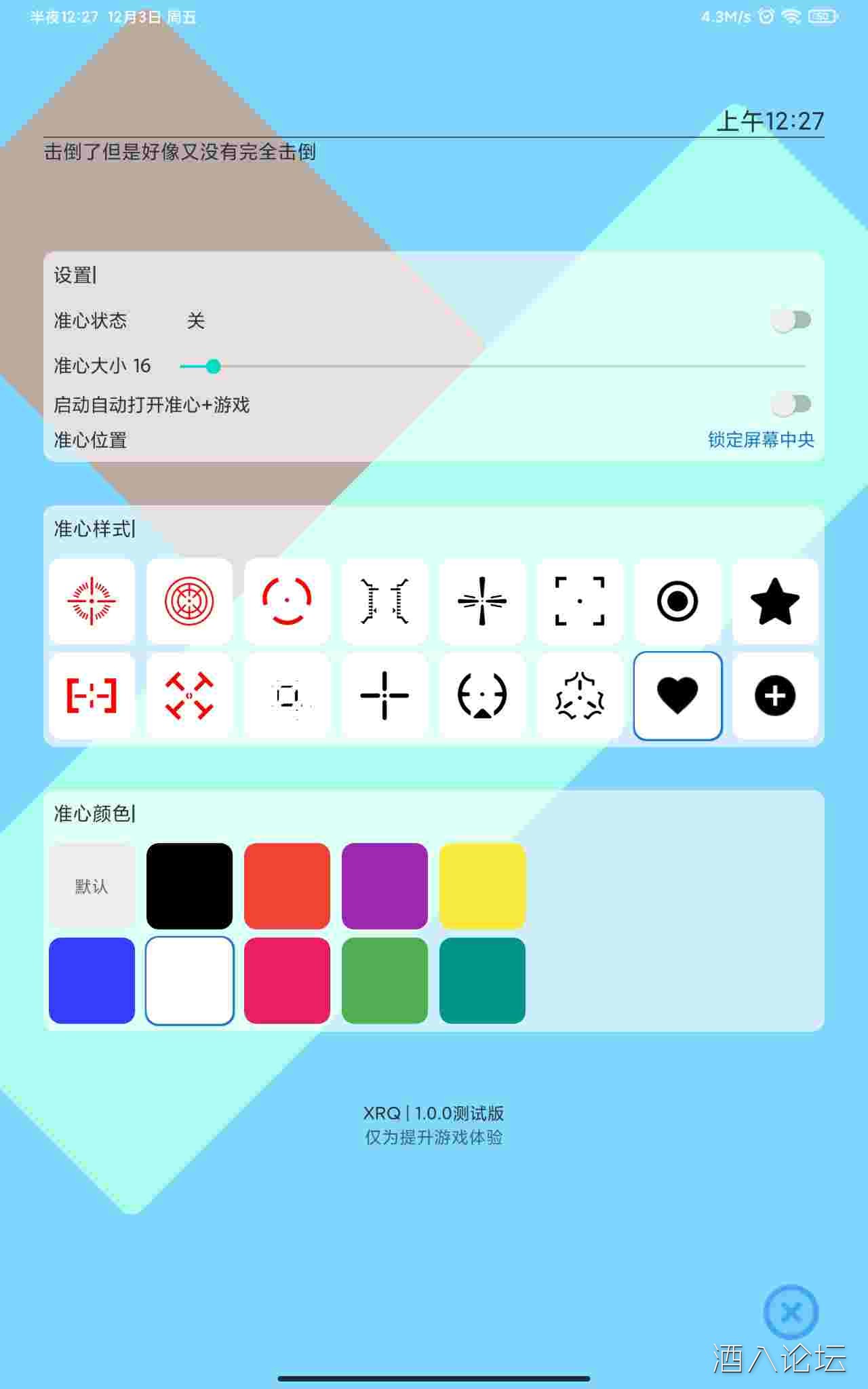Image resolution: width=868 pixels, height=1389 pixels.
Task: Pick the black crosshair color
Action: click(x=189, y=886)
